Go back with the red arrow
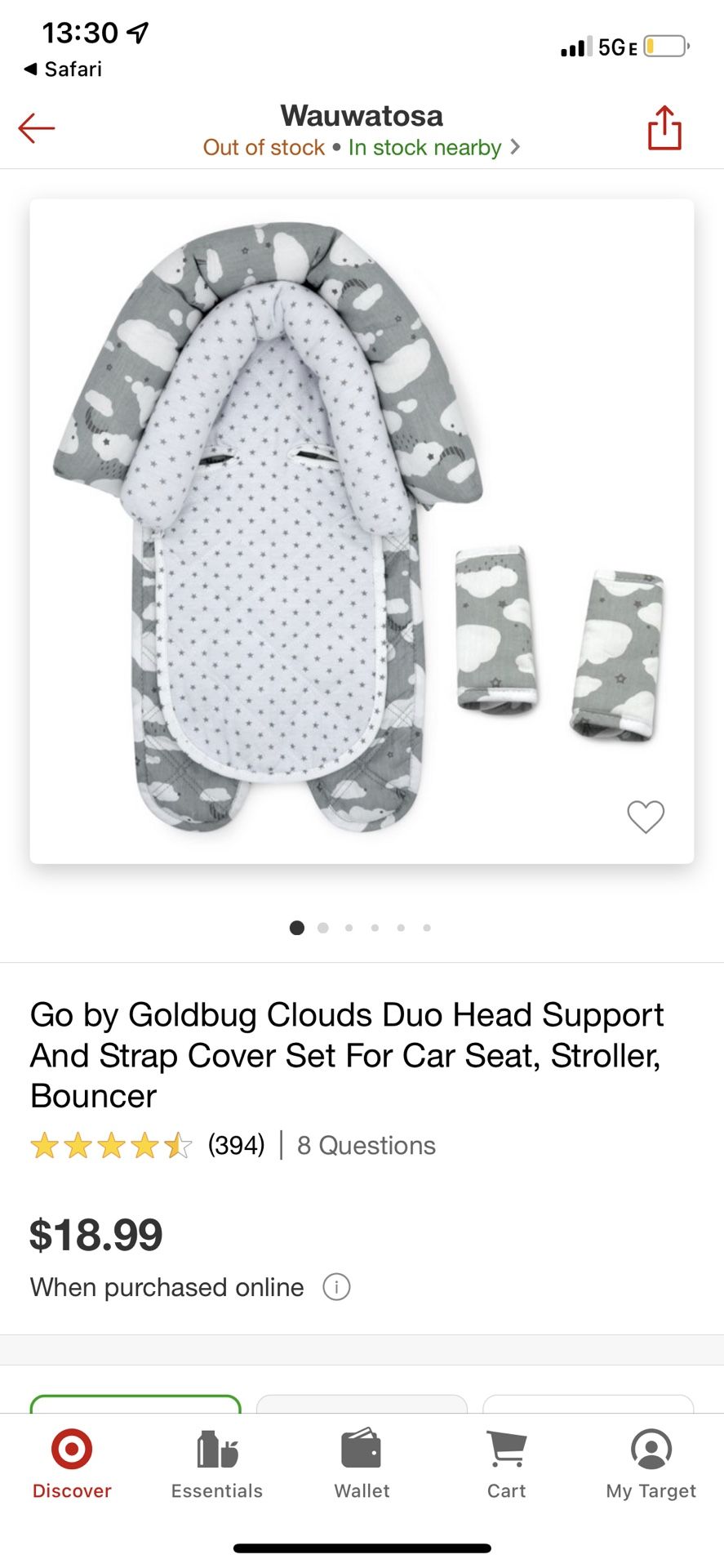Screen dimensions: 724x1568 [37, 128]
